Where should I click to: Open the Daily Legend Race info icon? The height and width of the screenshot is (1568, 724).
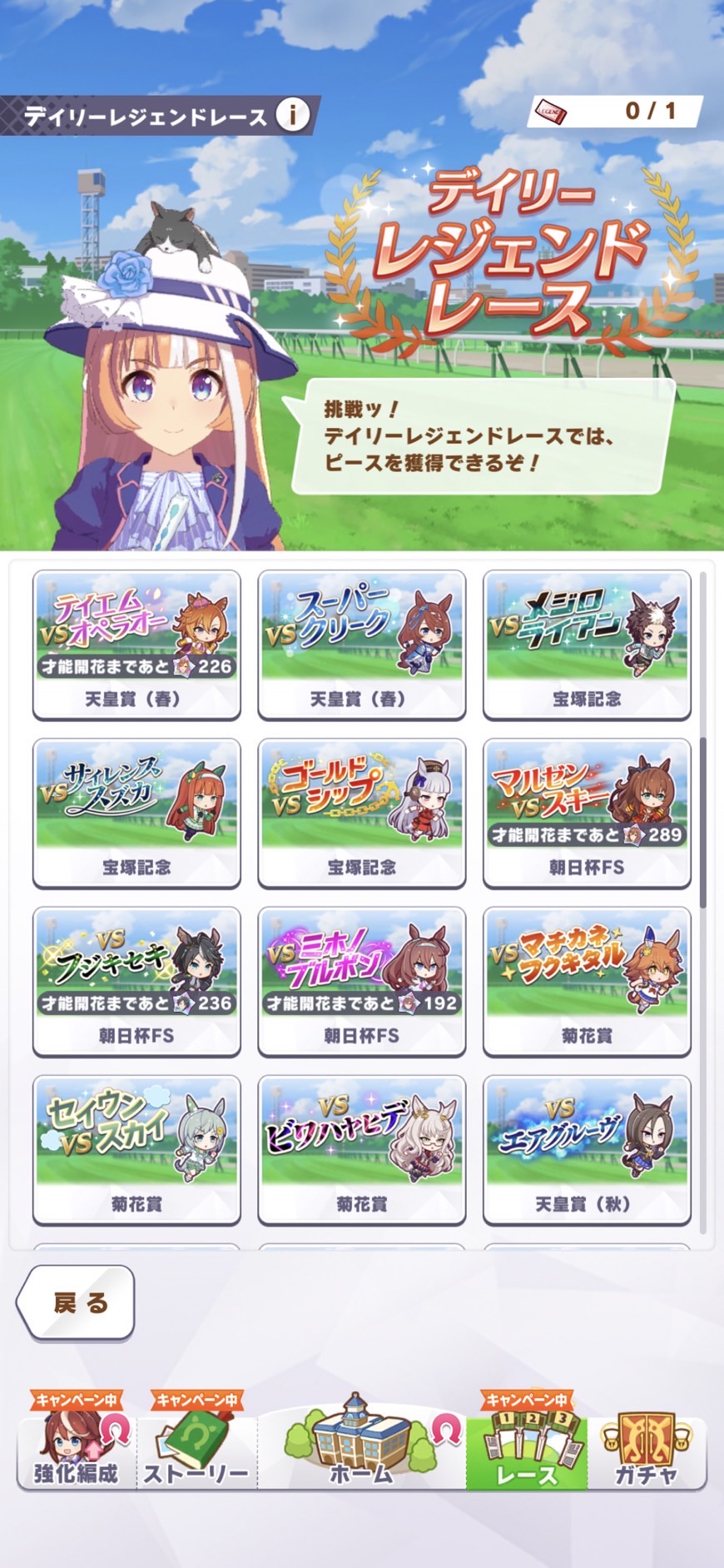(x=292, y=114)
